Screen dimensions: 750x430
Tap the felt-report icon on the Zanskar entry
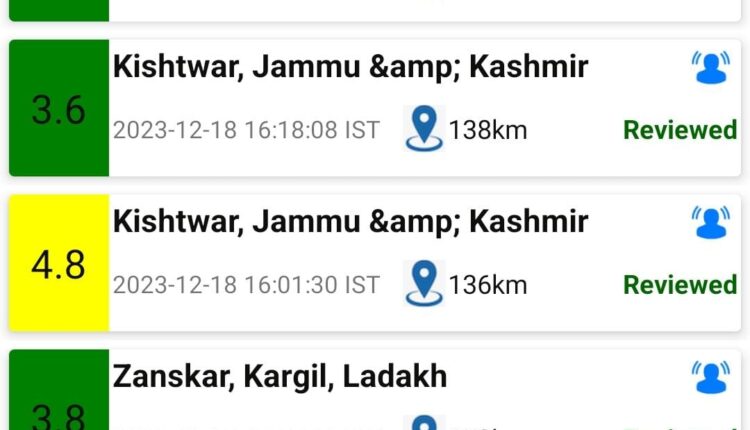[711, 377]
